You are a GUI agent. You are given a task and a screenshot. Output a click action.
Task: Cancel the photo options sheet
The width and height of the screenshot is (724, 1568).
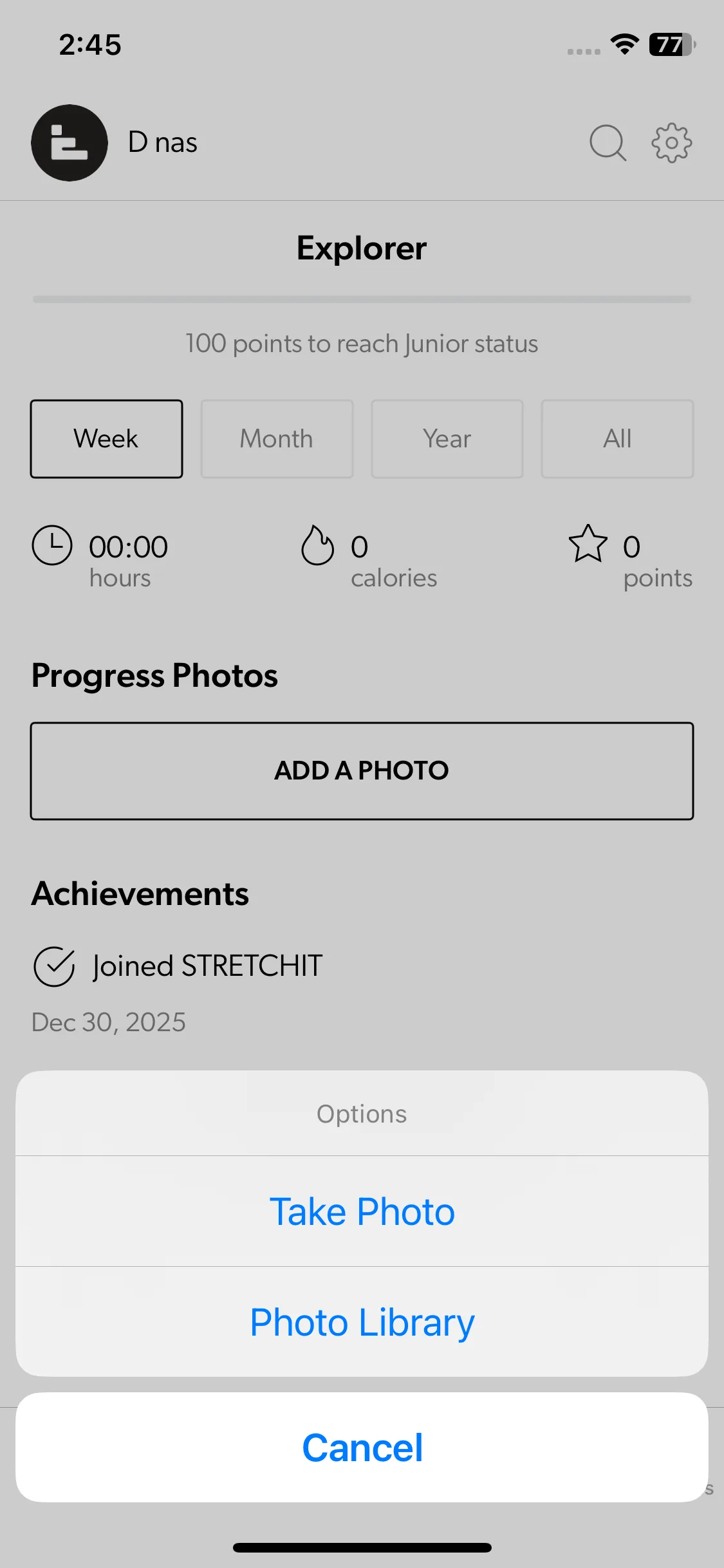(x=362, y=1448)
